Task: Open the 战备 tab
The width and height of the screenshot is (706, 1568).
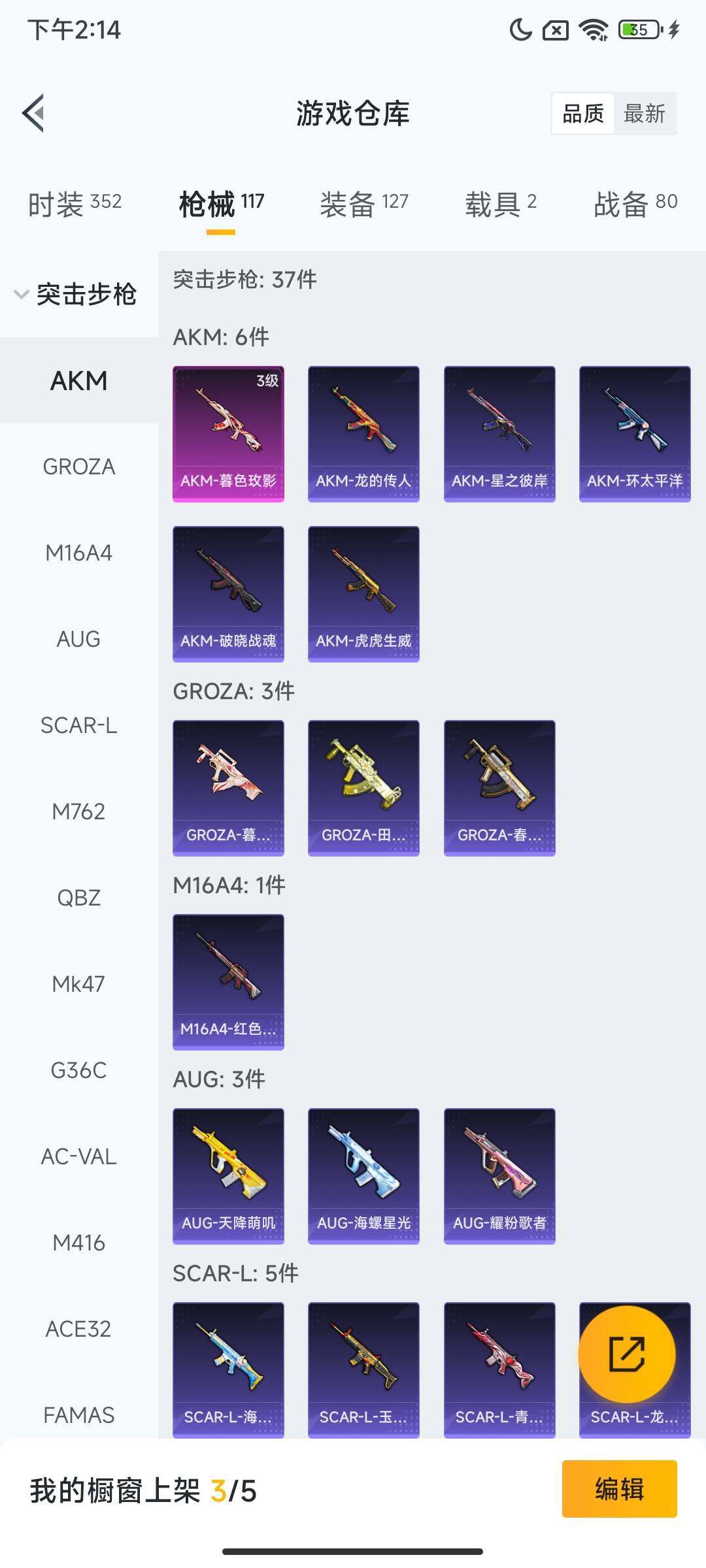Action: pos(635,204)
